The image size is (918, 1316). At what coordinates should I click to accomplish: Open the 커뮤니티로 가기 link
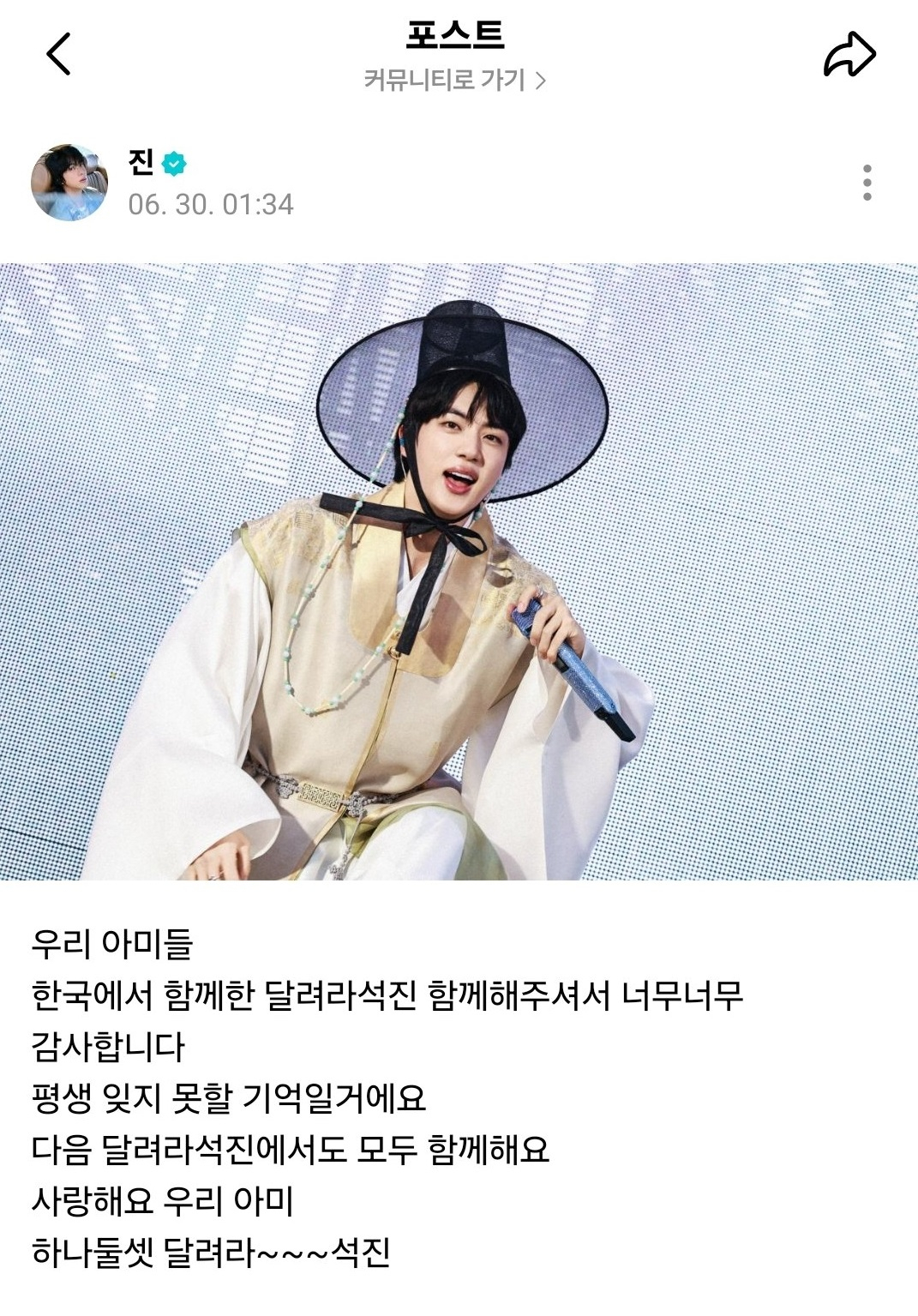click(454, 81)
